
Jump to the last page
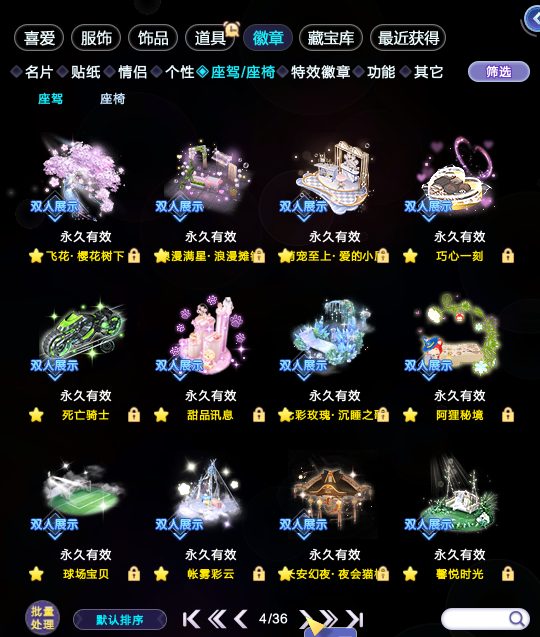coord(355,619)
